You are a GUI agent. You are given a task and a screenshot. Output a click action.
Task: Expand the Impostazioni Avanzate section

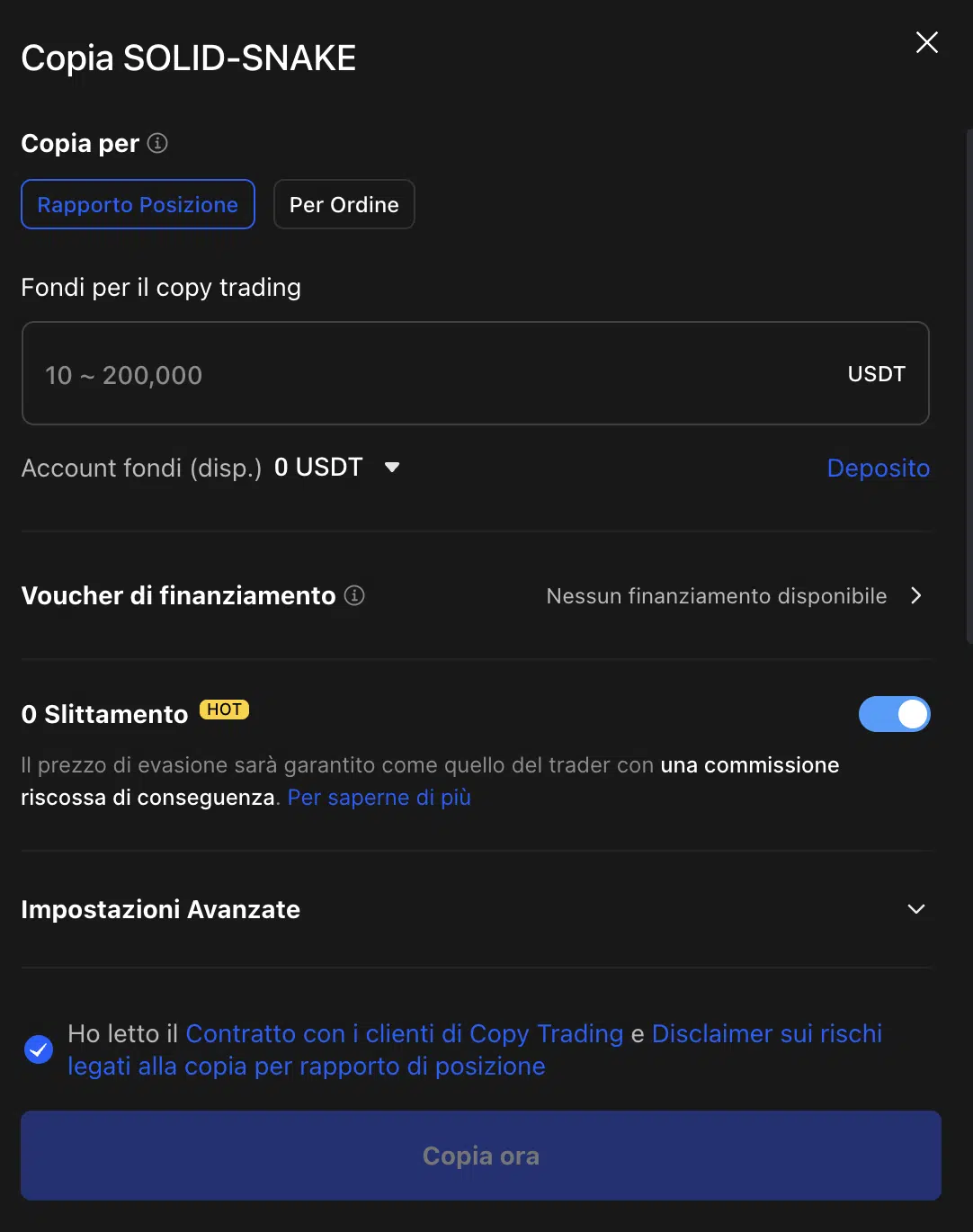tap(916, 909)
